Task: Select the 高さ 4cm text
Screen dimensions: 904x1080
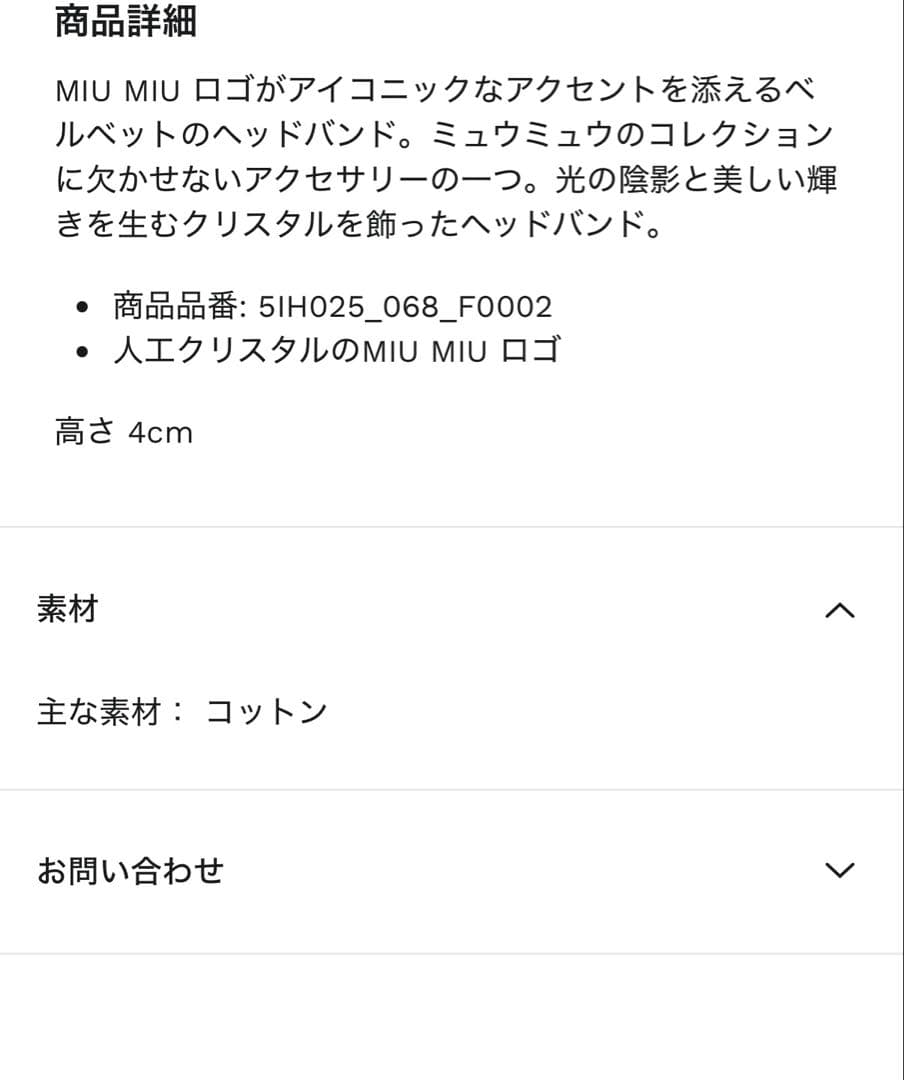Action: 124,432
